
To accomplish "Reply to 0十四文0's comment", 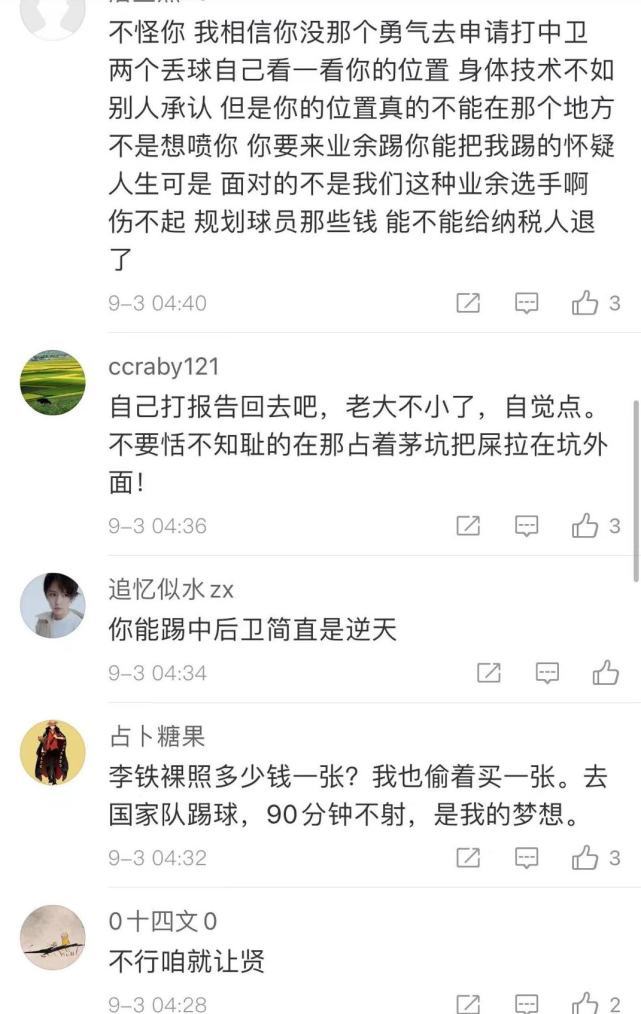I will click(x=527, y=1003).
